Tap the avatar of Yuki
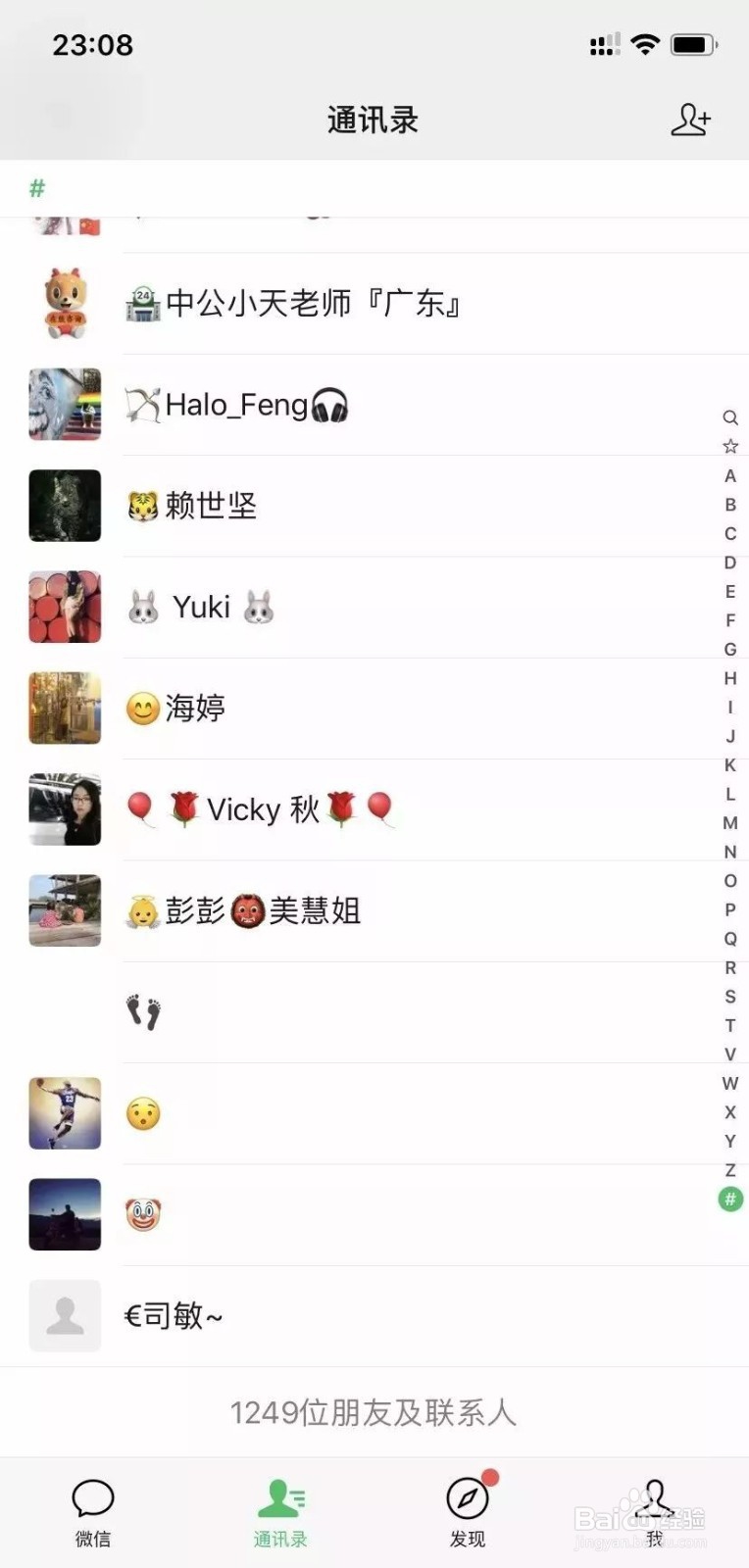Viewport: 749px width, 1568px height. pos(65,607)
